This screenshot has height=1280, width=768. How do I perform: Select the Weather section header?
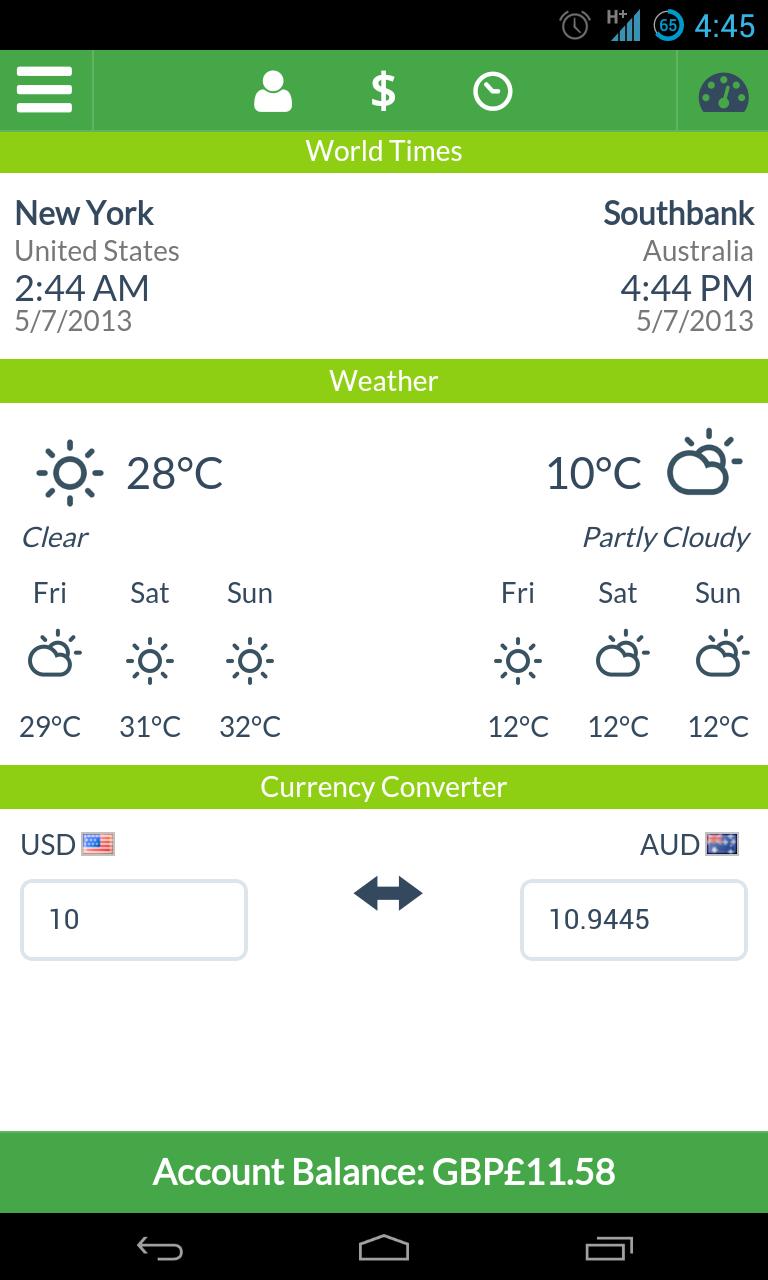coord(384,381)
